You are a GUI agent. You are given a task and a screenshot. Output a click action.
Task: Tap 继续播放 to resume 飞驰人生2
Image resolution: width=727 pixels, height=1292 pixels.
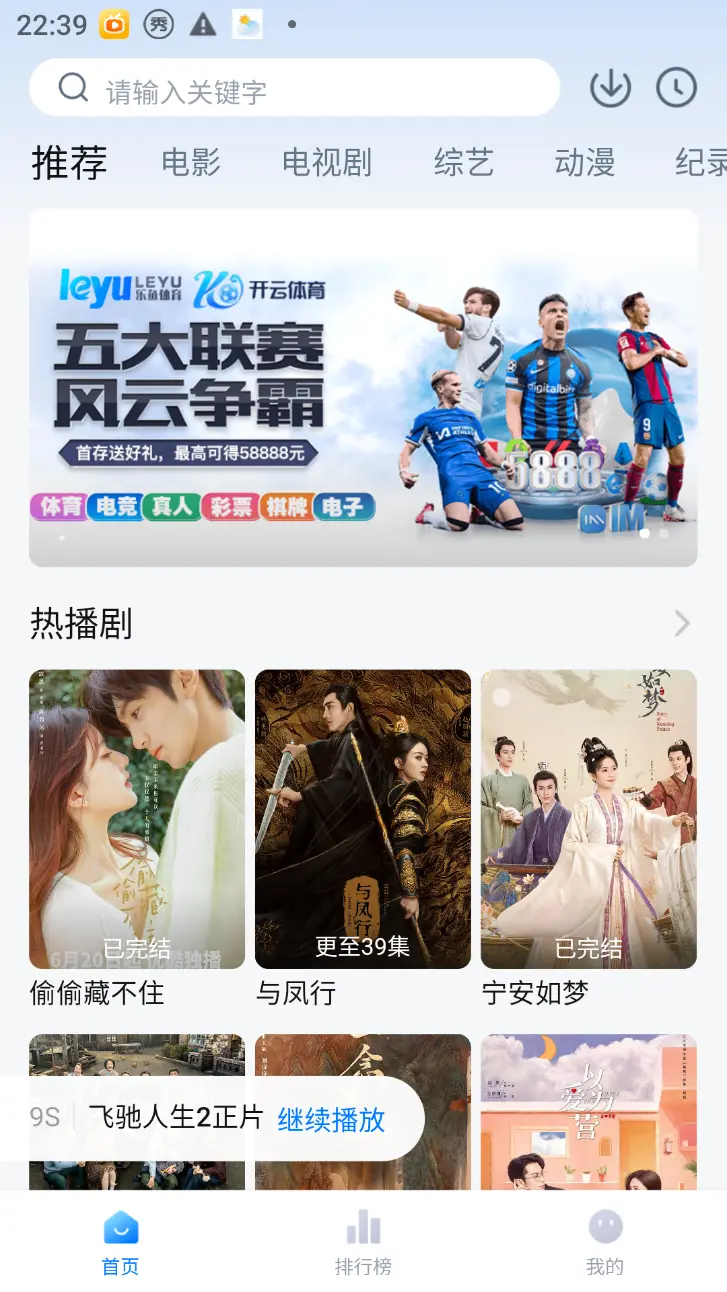331,1118
